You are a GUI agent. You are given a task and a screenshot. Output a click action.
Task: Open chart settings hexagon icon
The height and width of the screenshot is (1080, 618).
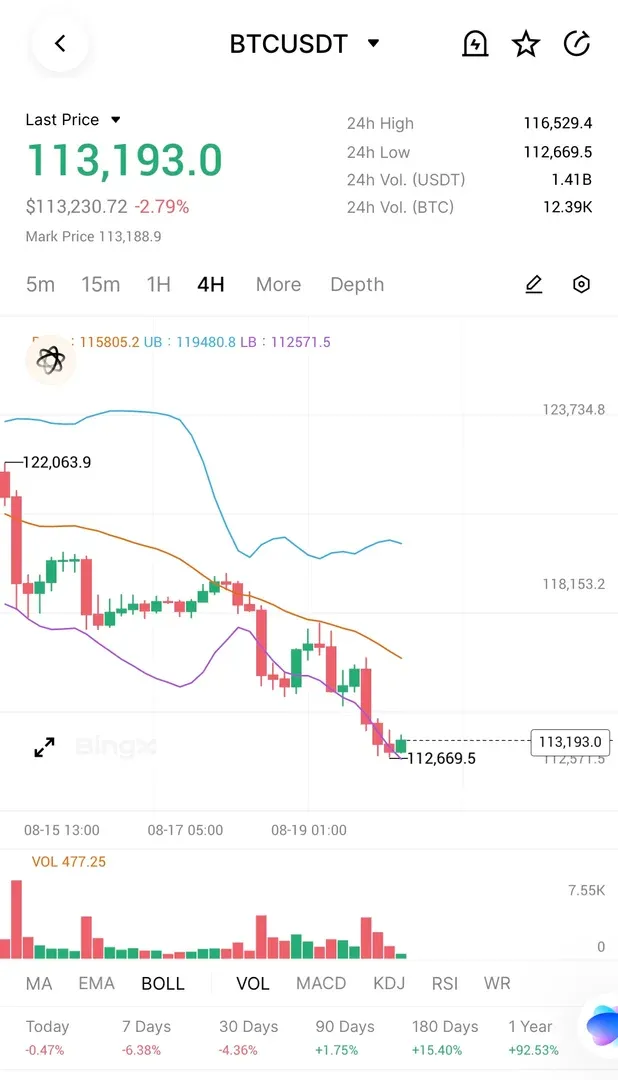pyautogui.click(x=581, y=285)
